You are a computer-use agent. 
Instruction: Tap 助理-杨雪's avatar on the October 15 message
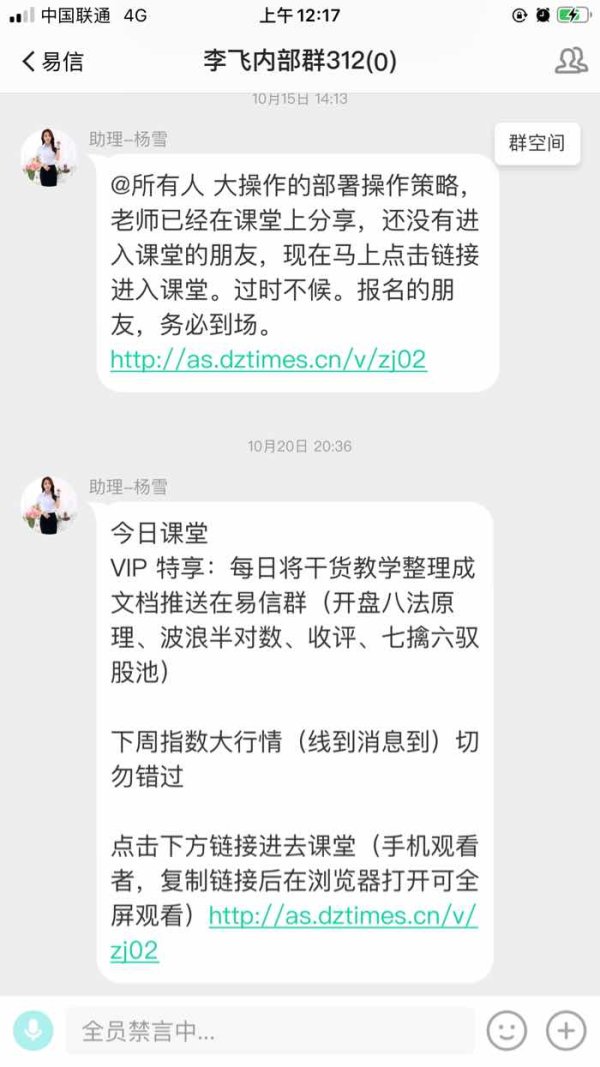[49, 157]
